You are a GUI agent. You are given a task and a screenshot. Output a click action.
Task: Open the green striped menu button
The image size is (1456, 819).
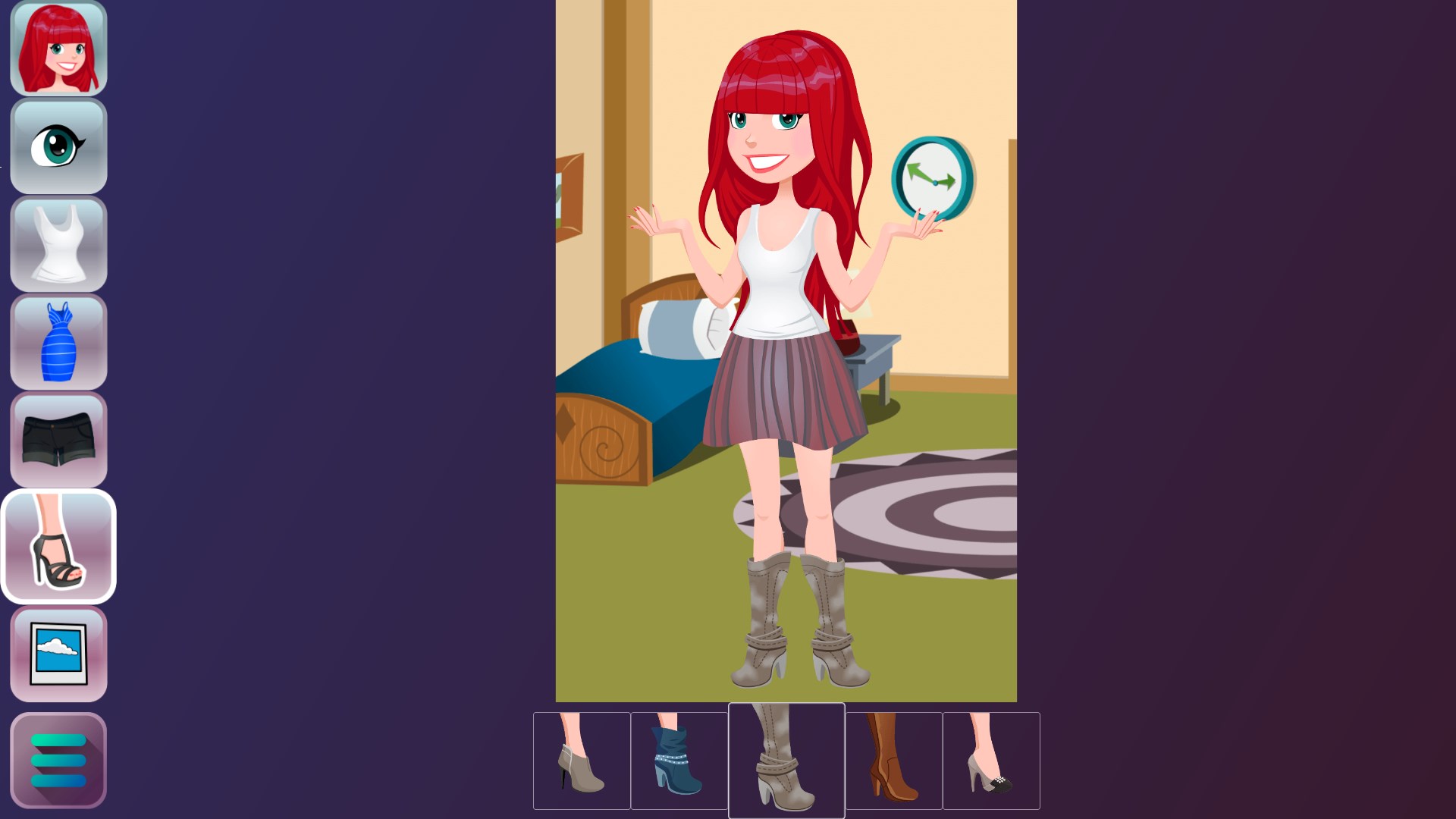pos(58,760)
